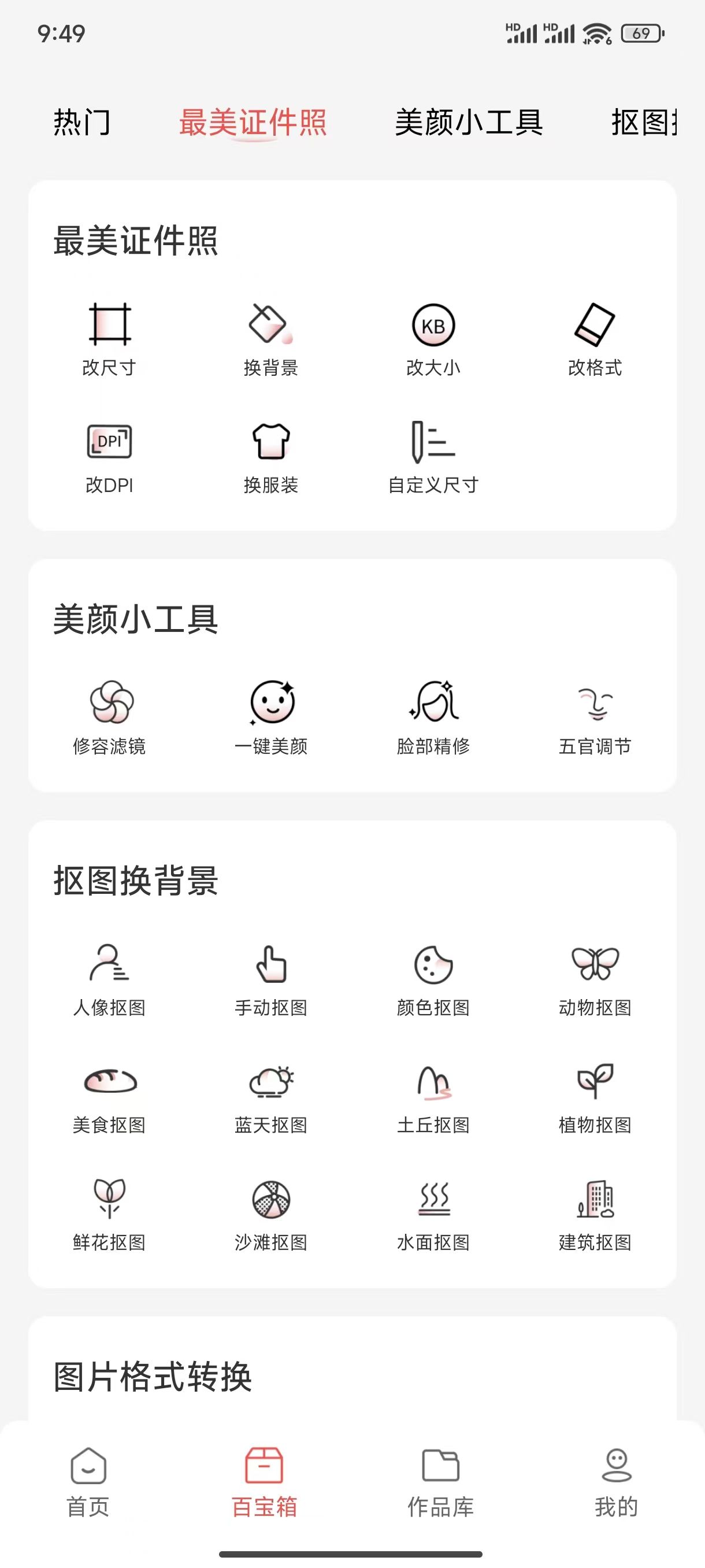The height and width of the screenshot is (1568, 705).
Task: Choose the 换服装 tool
Action: [x=271, y=458]
